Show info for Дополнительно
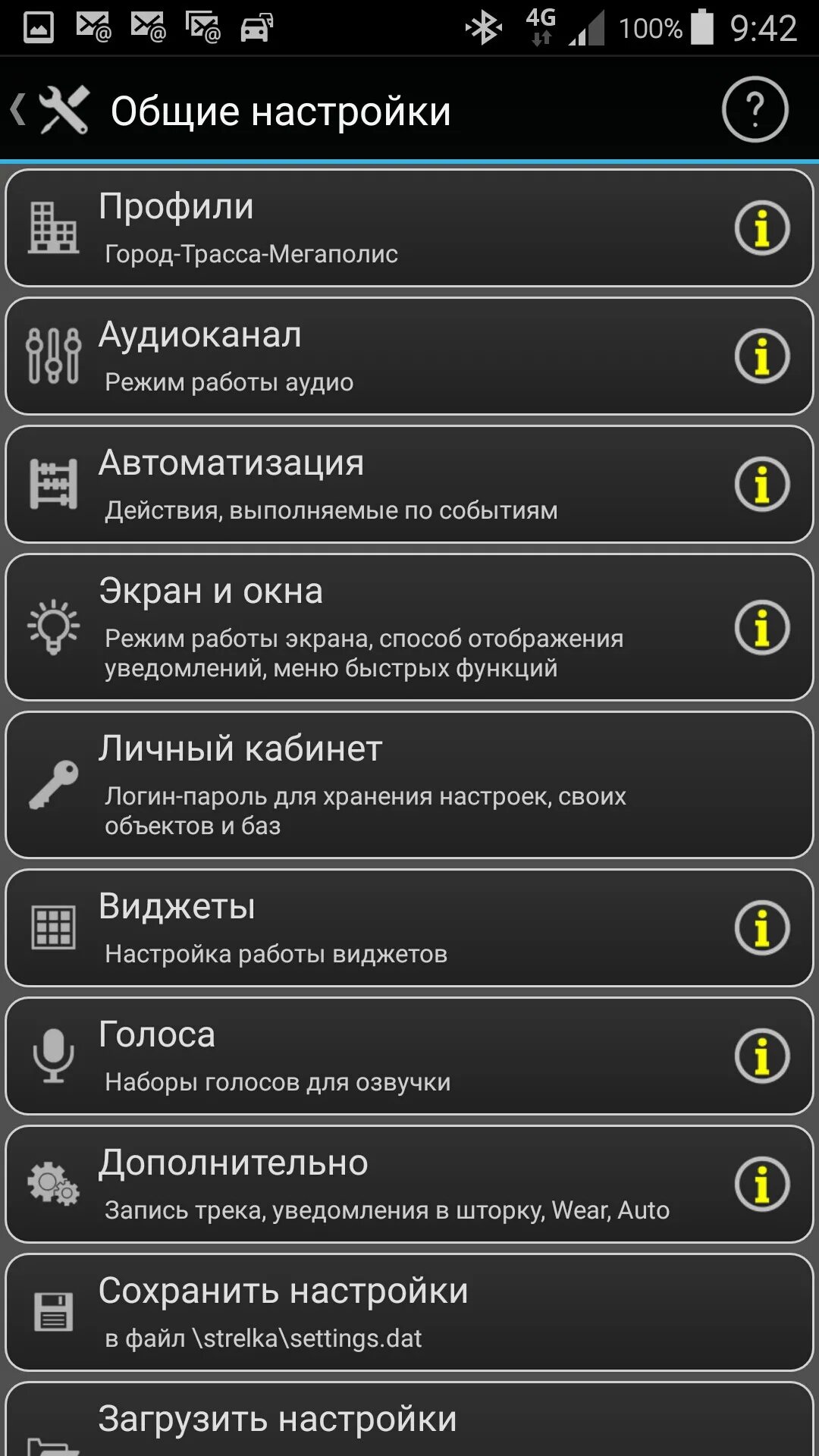The image size is (819, 1456). [x=761, y=1184]
